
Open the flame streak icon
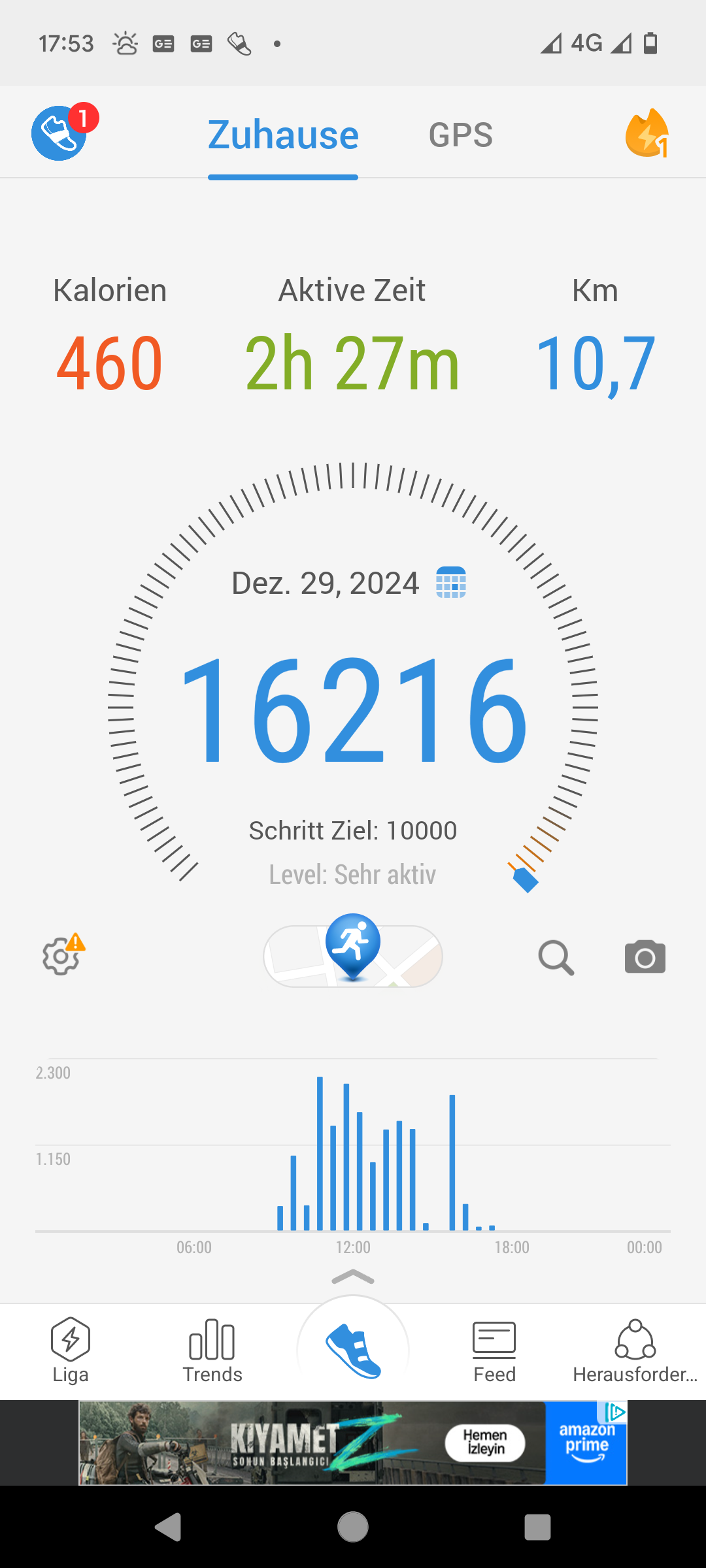click(x=647, y=133)
